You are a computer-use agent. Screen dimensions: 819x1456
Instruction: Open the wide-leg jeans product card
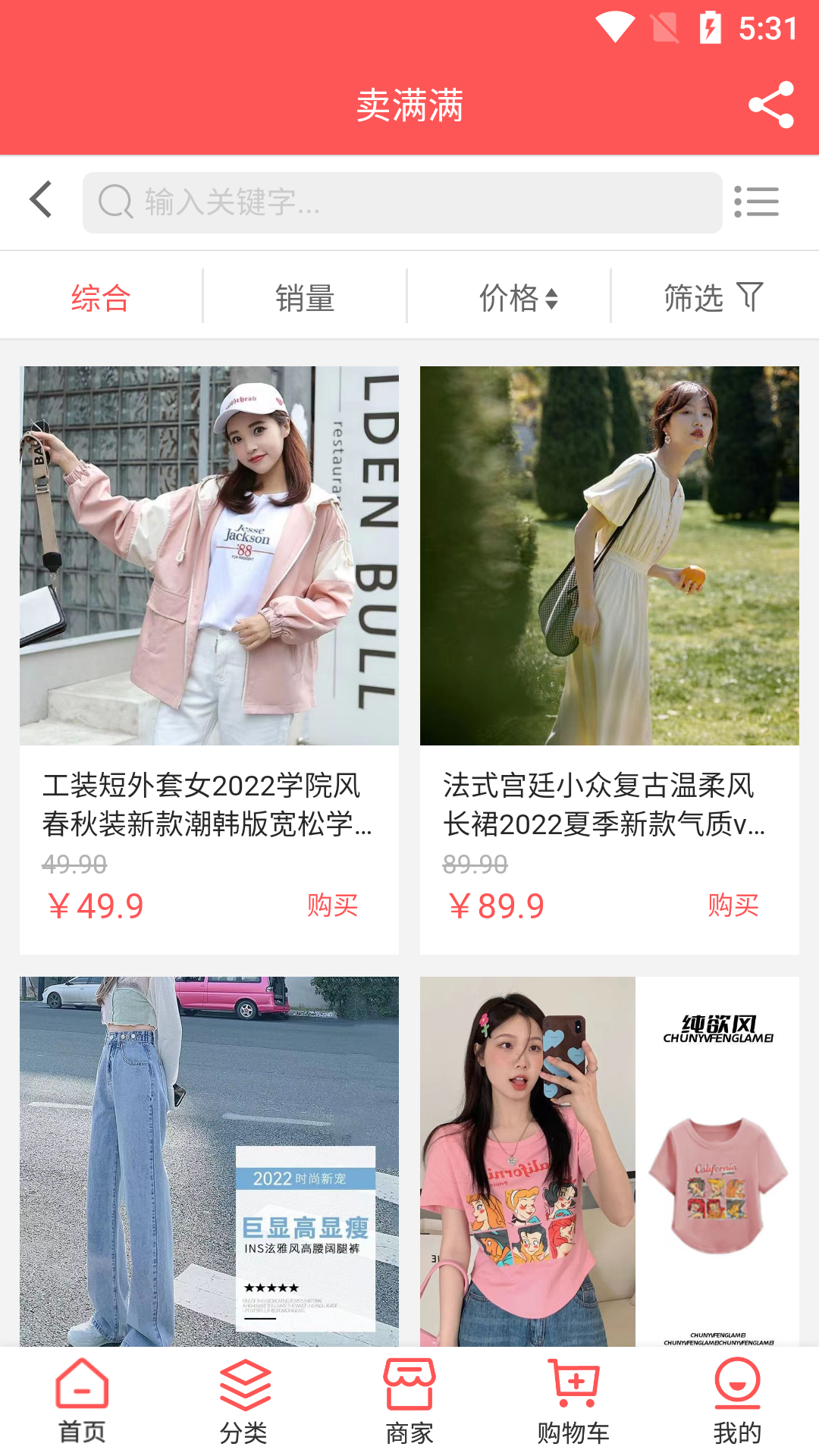(x=209, y=1161)
